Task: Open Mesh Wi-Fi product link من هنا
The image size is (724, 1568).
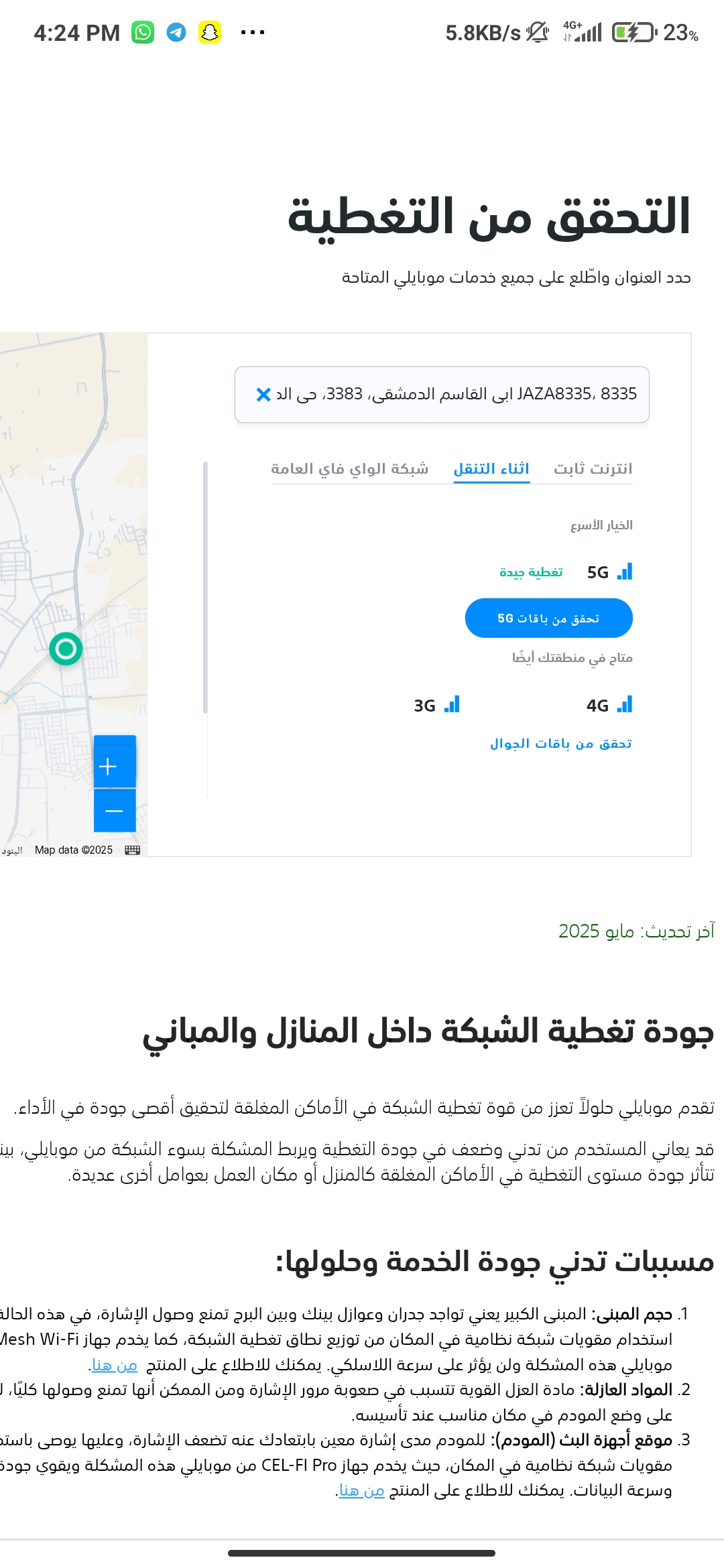Action: click(x=114, y=1365)
